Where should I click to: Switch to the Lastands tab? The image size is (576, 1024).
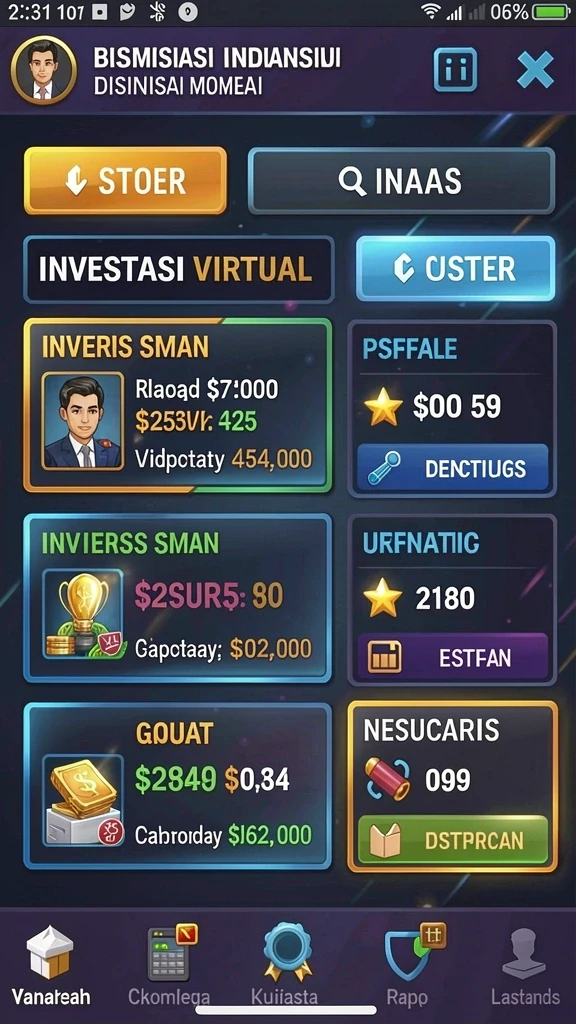[x=525, y=965]
